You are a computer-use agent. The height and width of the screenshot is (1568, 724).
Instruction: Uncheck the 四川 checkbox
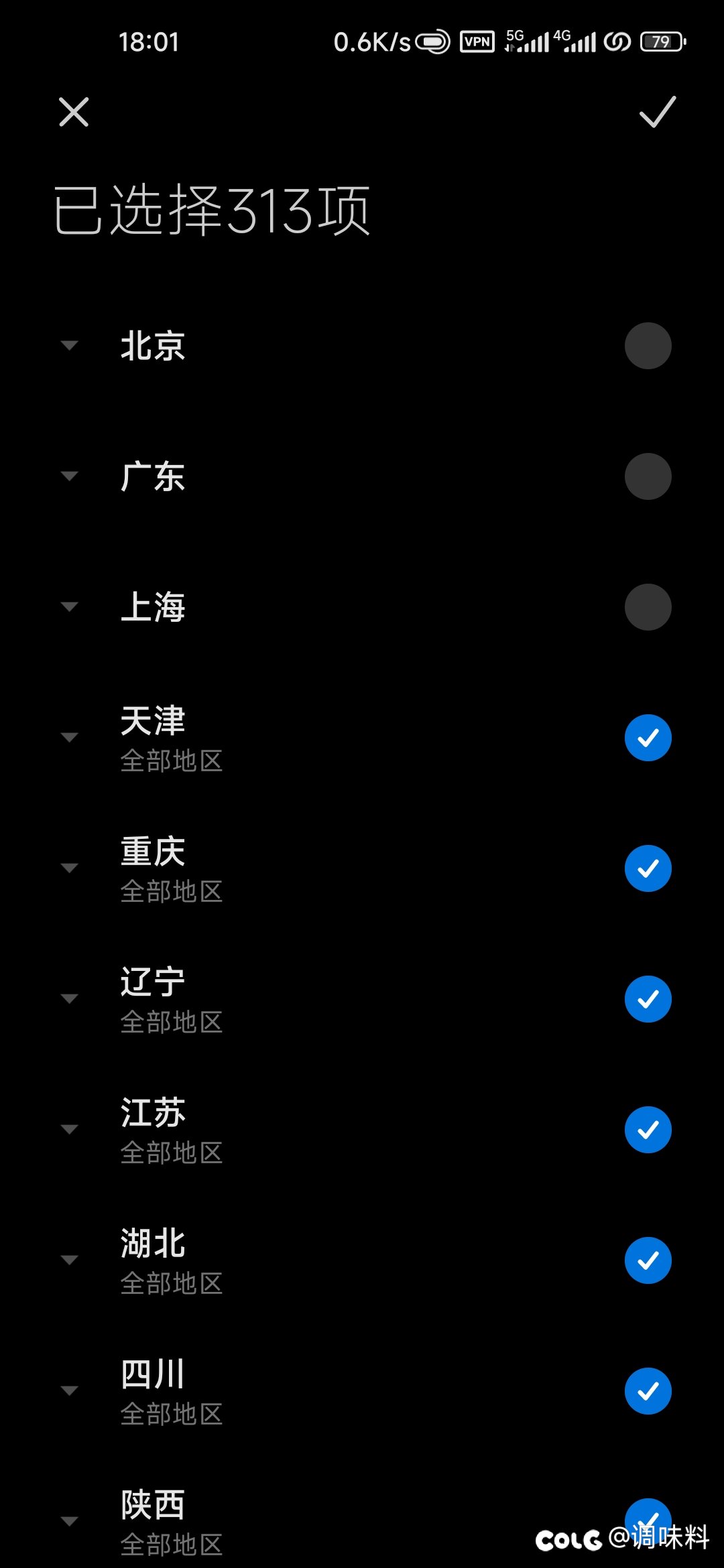pos(648,1391)
